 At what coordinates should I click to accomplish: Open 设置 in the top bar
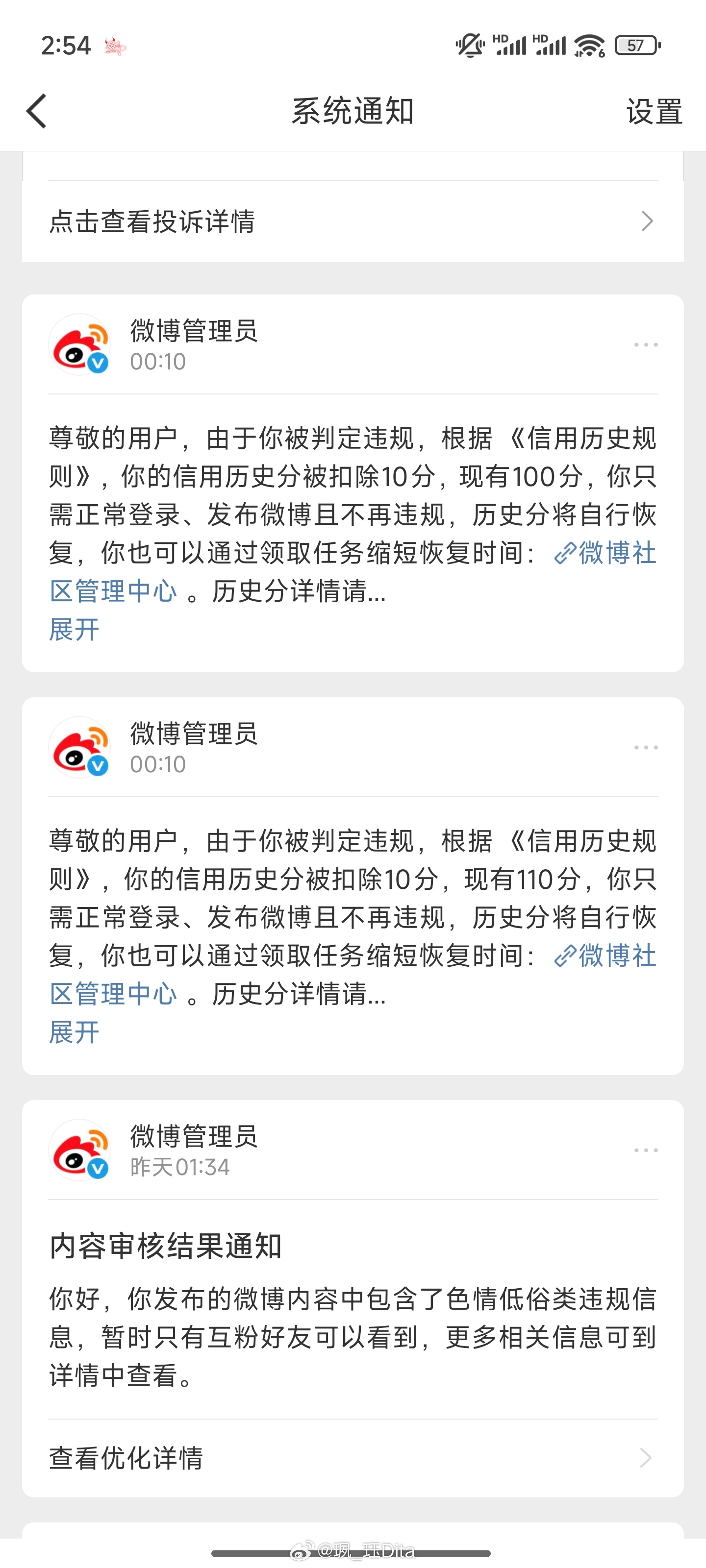point(654,112)
